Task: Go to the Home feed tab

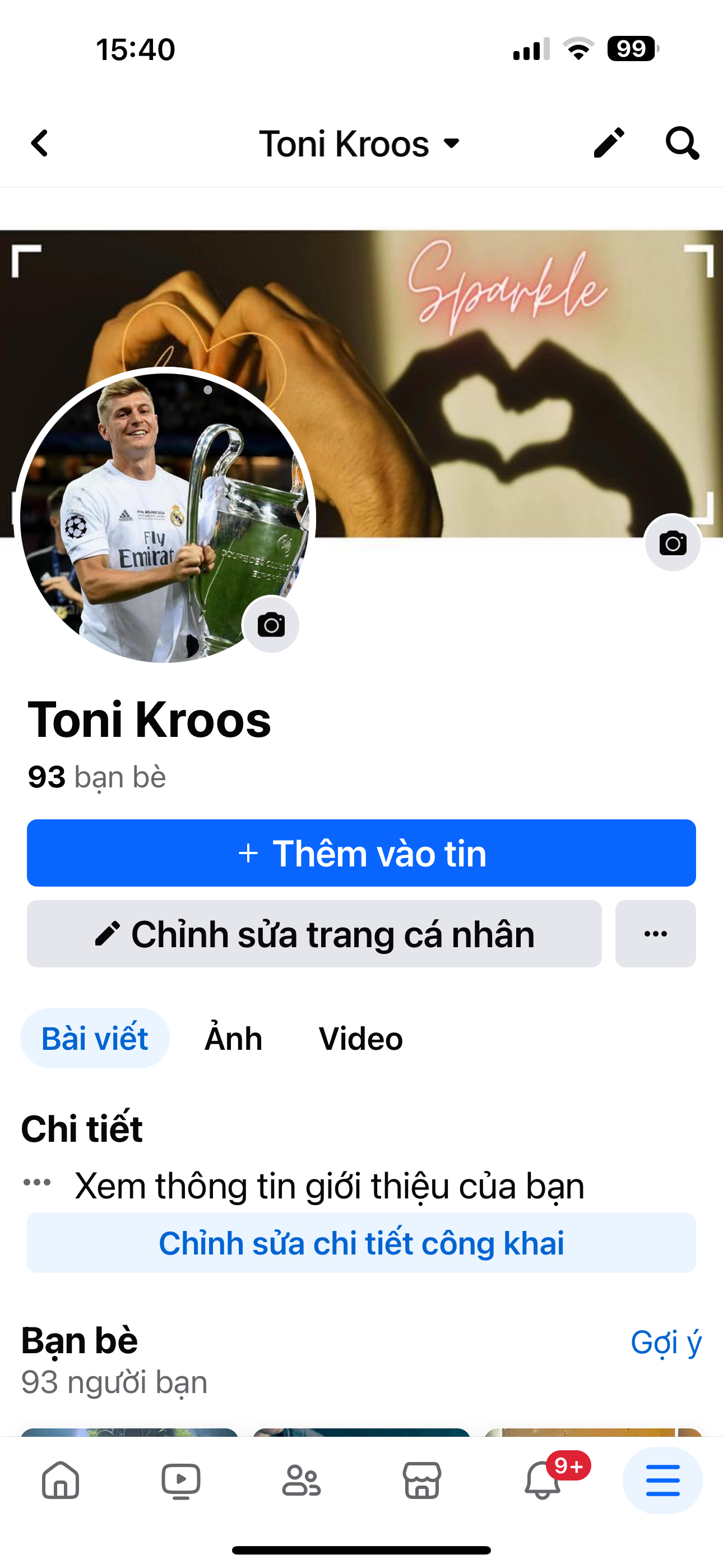Action: coord(61,1481)
